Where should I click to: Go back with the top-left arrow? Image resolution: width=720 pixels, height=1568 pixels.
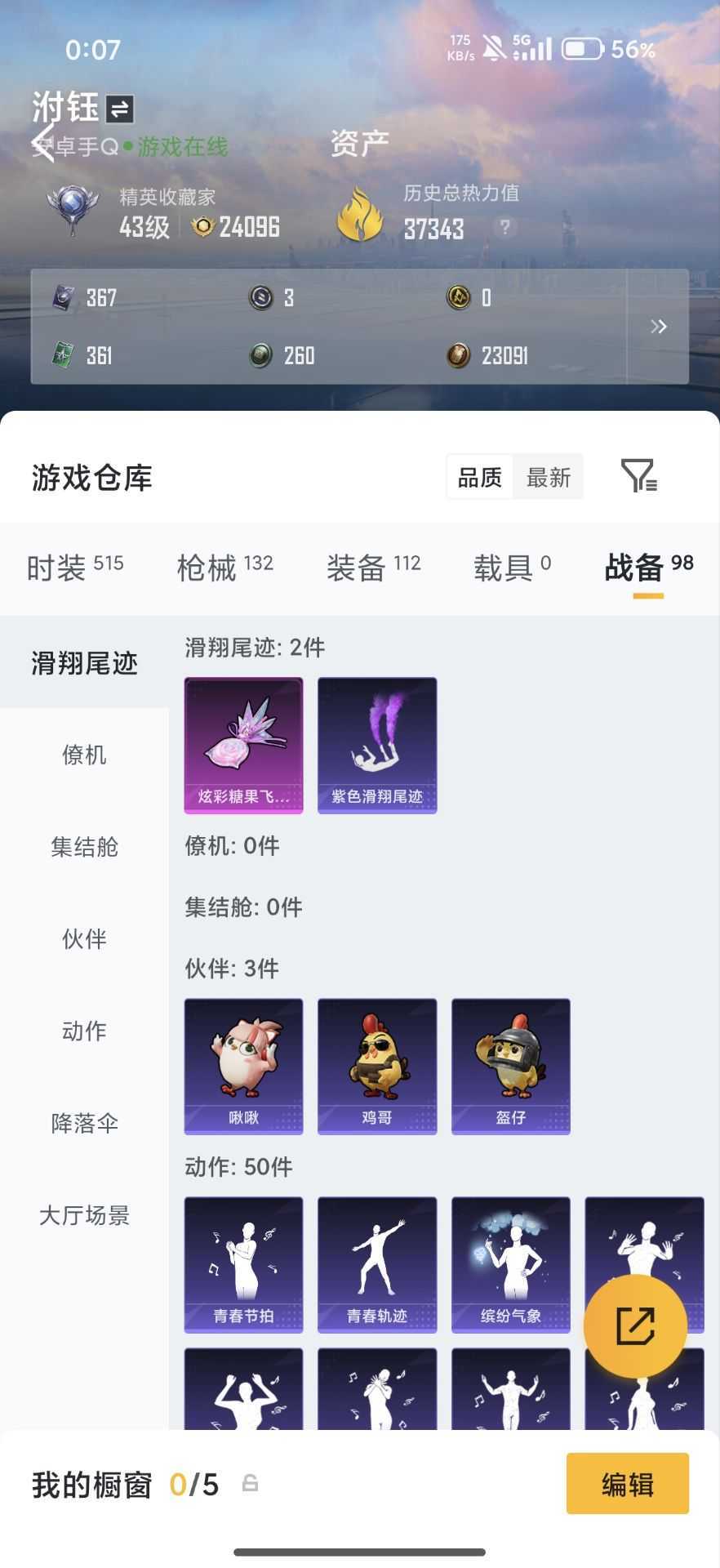(42, 144)
